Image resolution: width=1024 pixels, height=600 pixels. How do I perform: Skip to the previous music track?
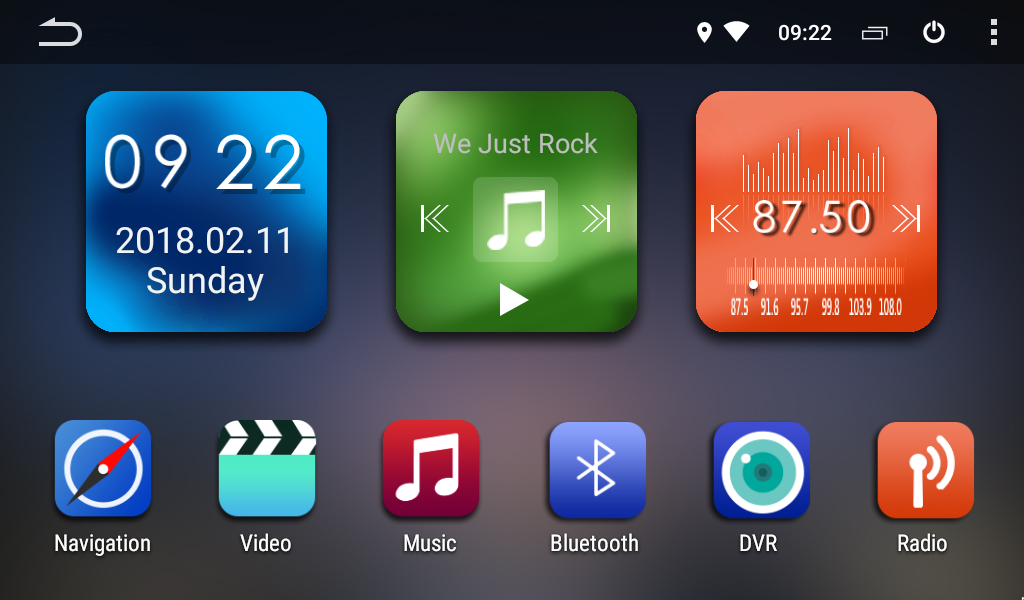[x=435, y=218]
